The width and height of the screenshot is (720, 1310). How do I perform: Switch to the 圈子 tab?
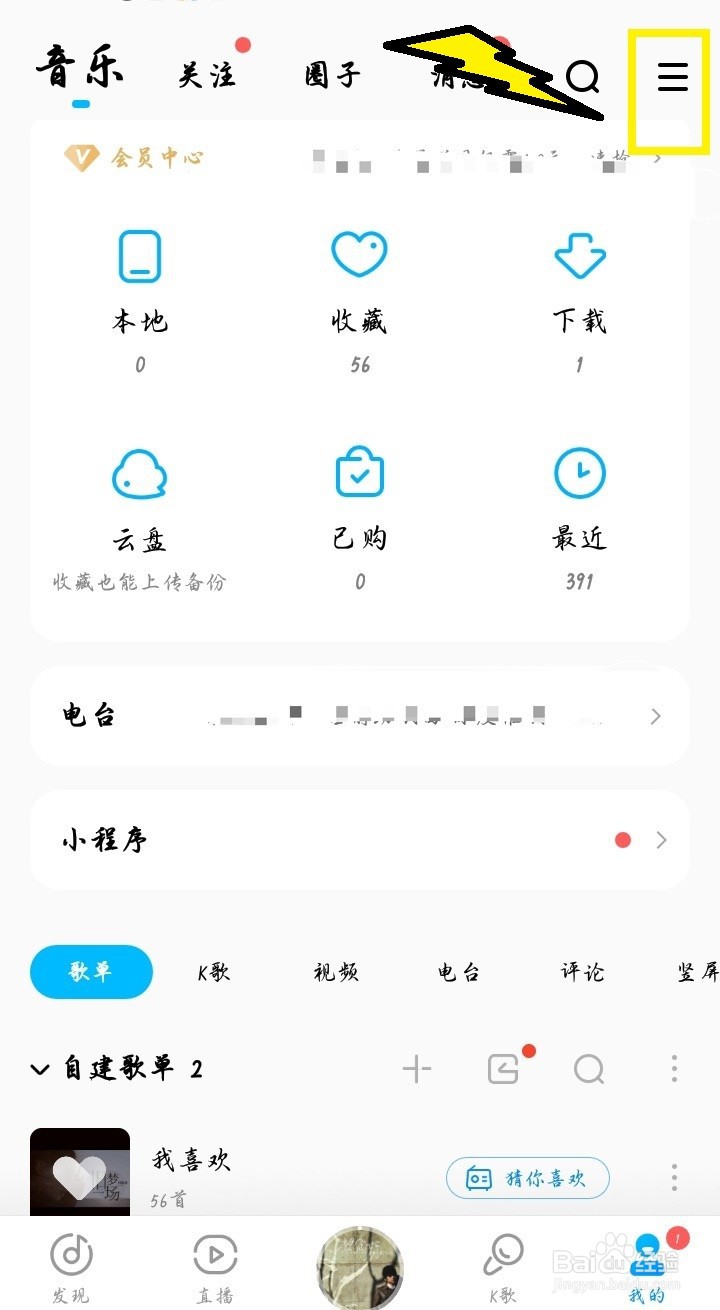click(x=332, y=75)
